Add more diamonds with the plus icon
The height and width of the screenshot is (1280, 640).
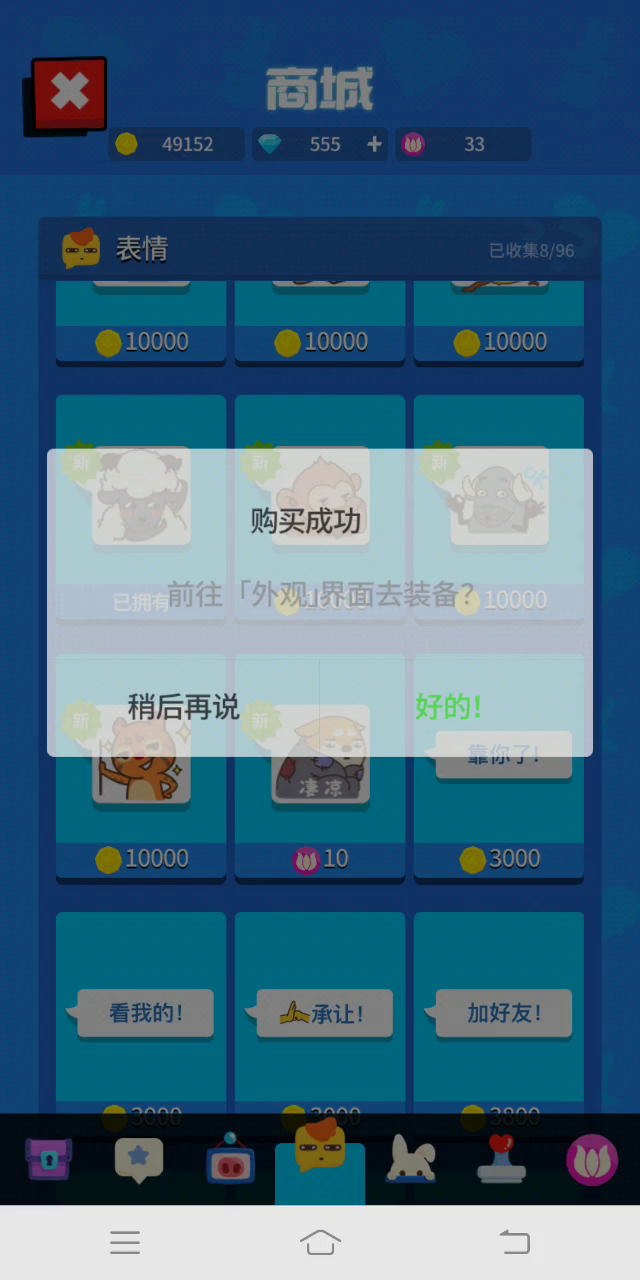tap(374, 144)
